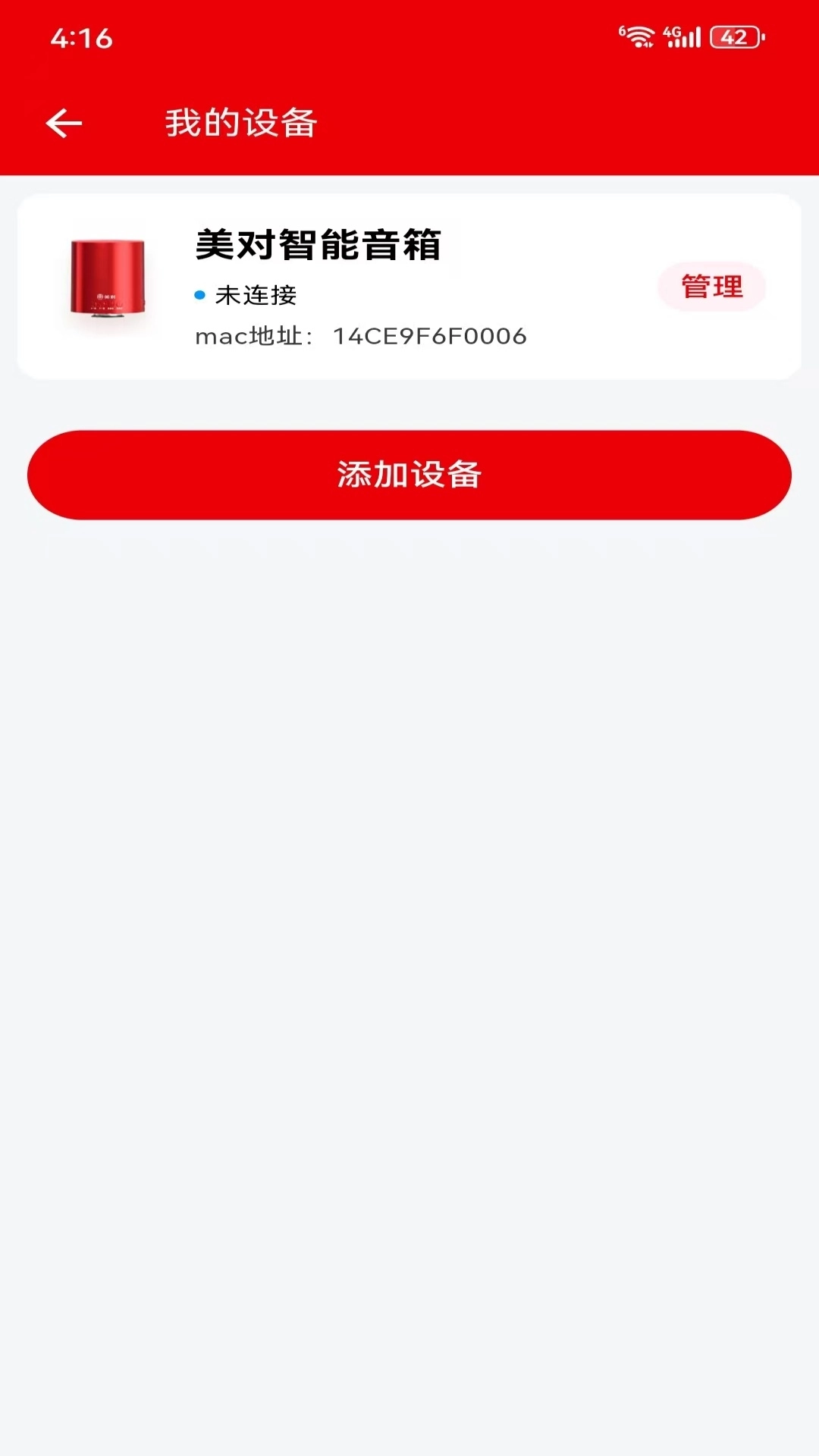Tap the mac地址 value 14CE9F6F0006
819x1456 pixels.
coord(430,336)
